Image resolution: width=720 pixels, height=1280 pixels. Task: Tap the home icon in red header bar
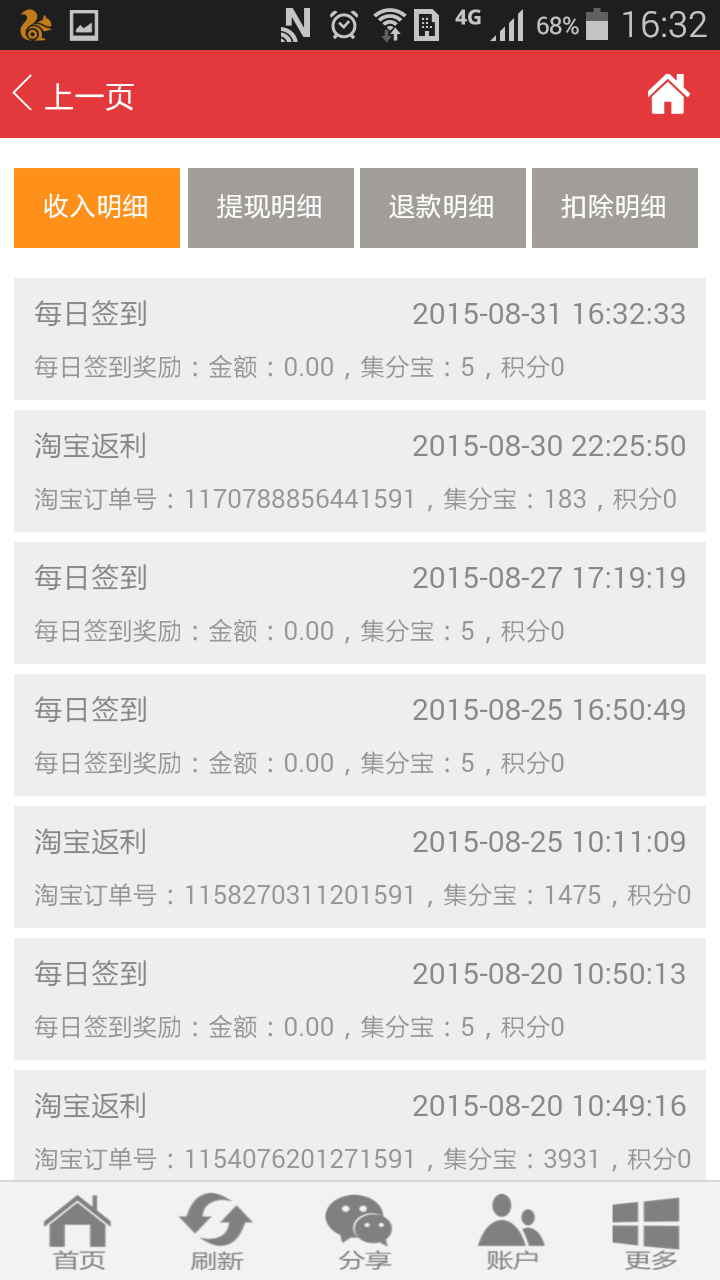pos(667,94)
